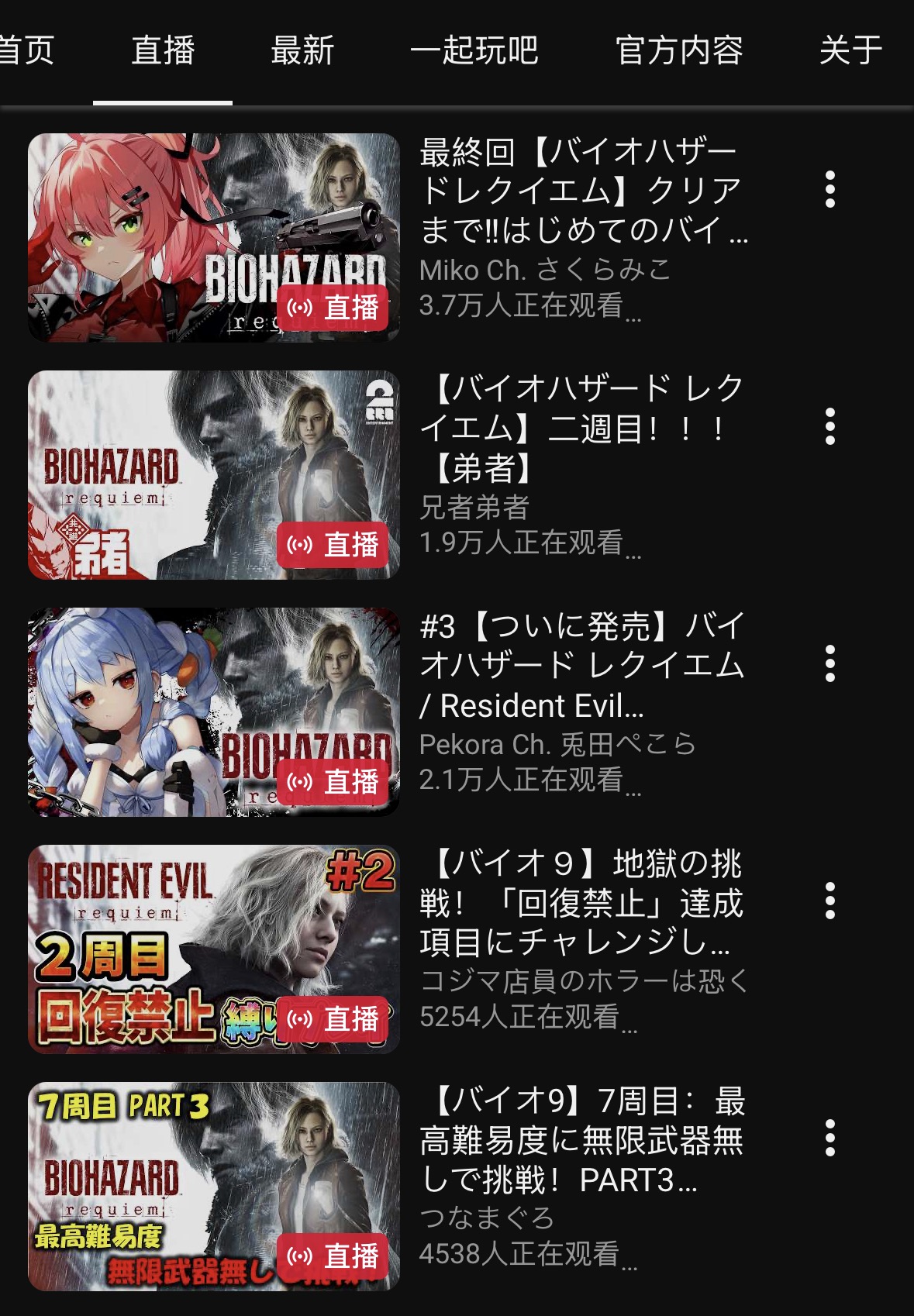This screenshot has width=914, height=1316.
Task: Switch to the 首页 tab
Action: click(x=25, y=51)
